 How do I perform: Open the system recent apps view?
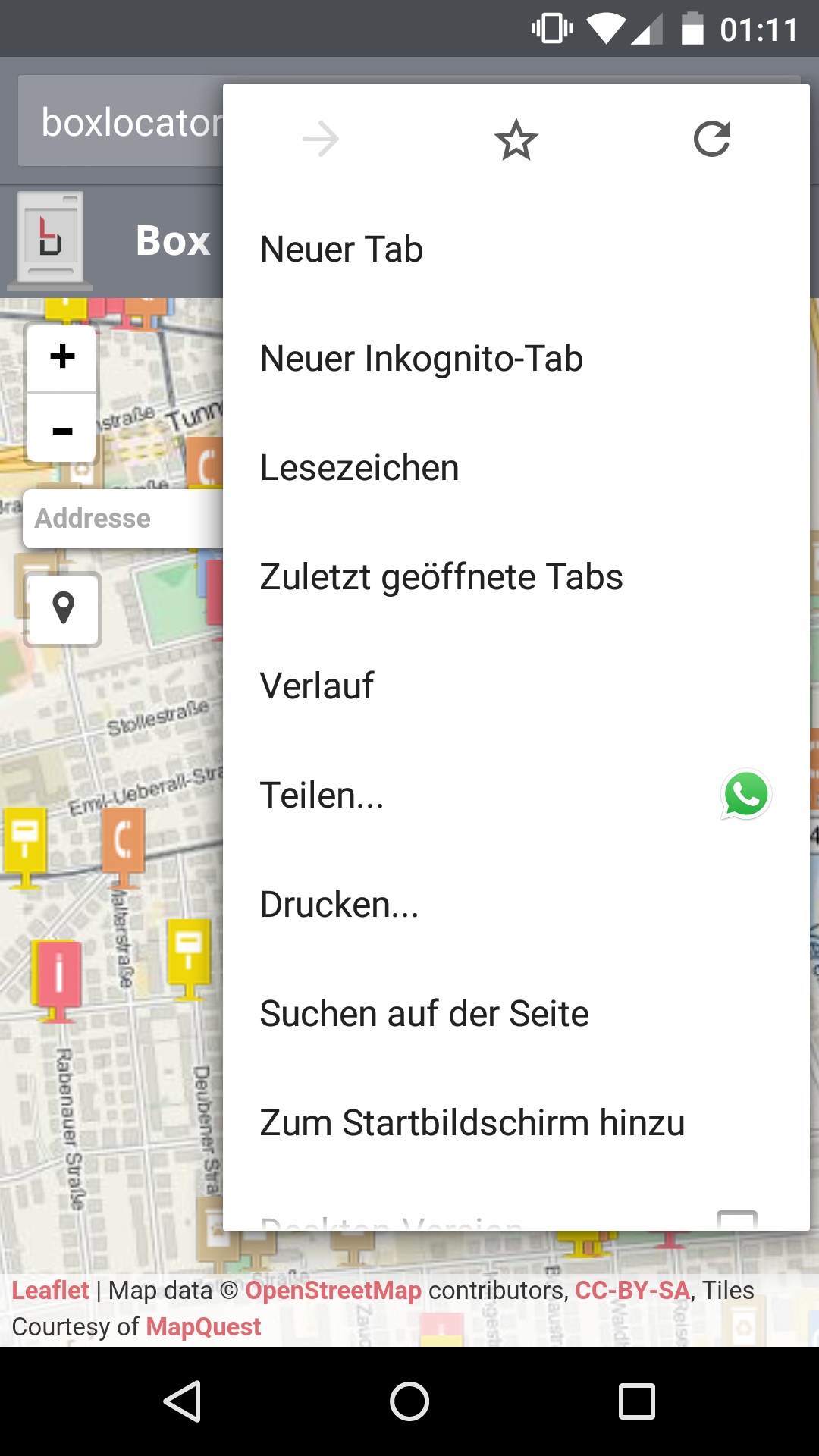click(x=636, y=1401)
